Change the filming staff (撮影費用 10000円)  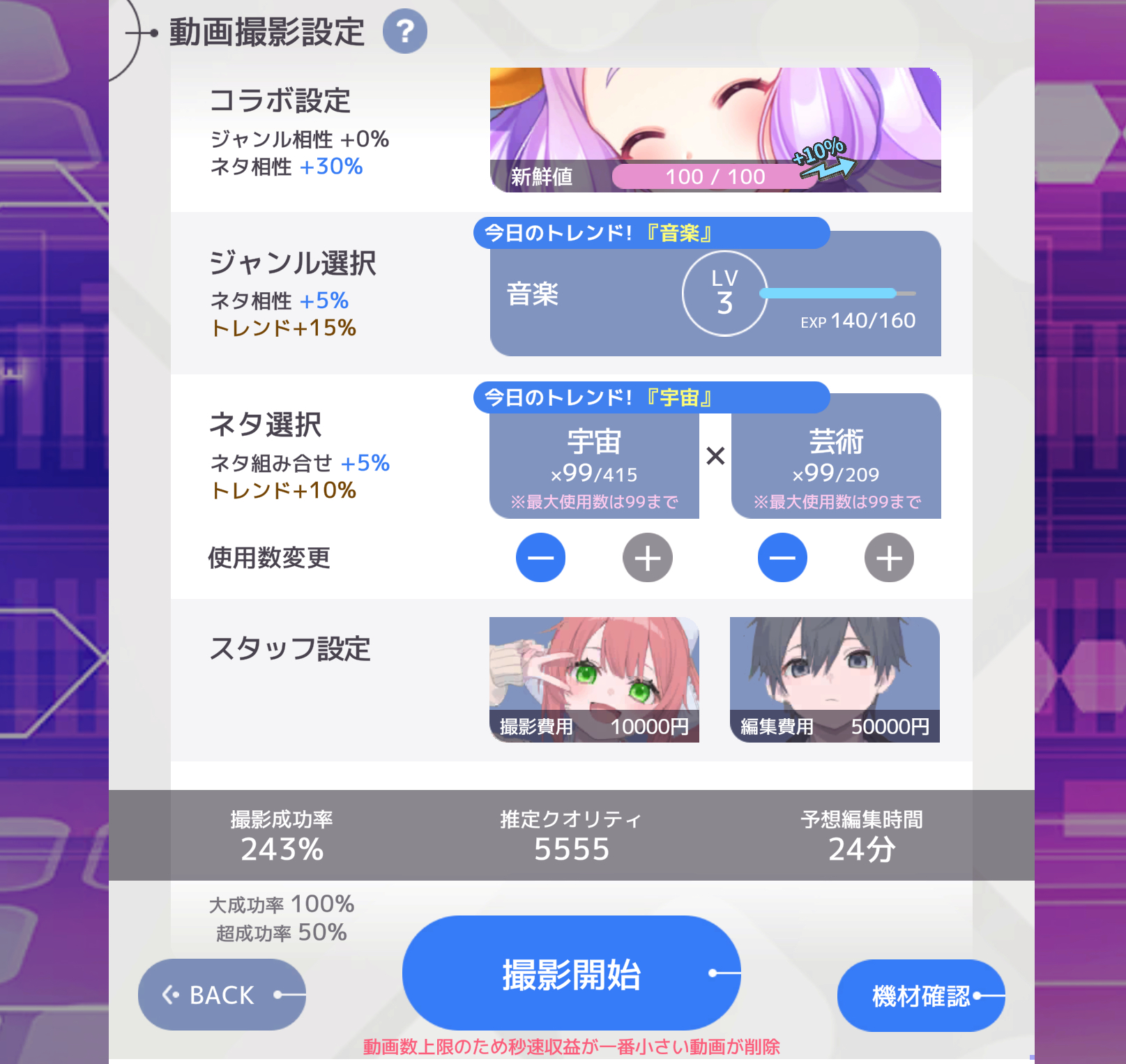click(594, 679)
